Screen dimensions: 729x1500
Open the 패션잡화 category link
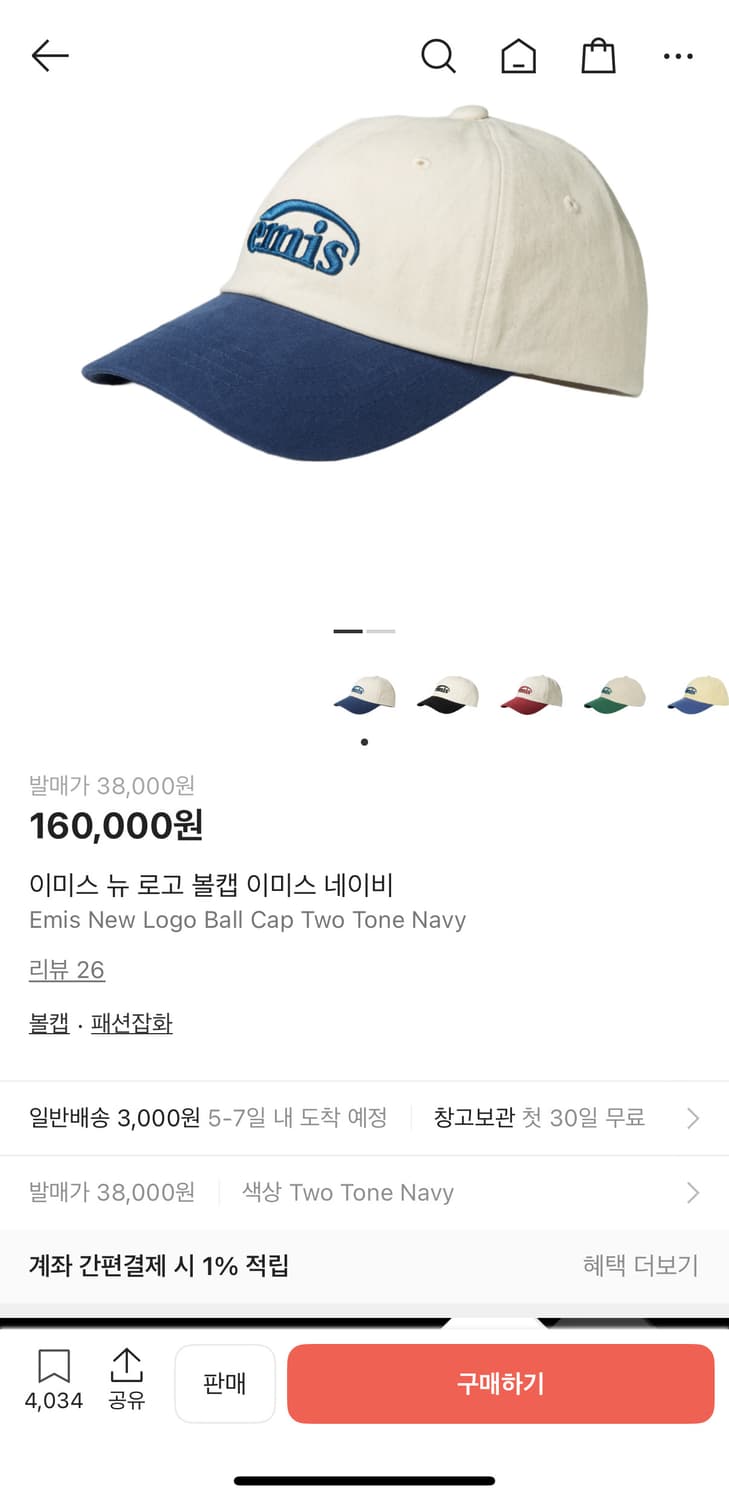click(132, 1023)
